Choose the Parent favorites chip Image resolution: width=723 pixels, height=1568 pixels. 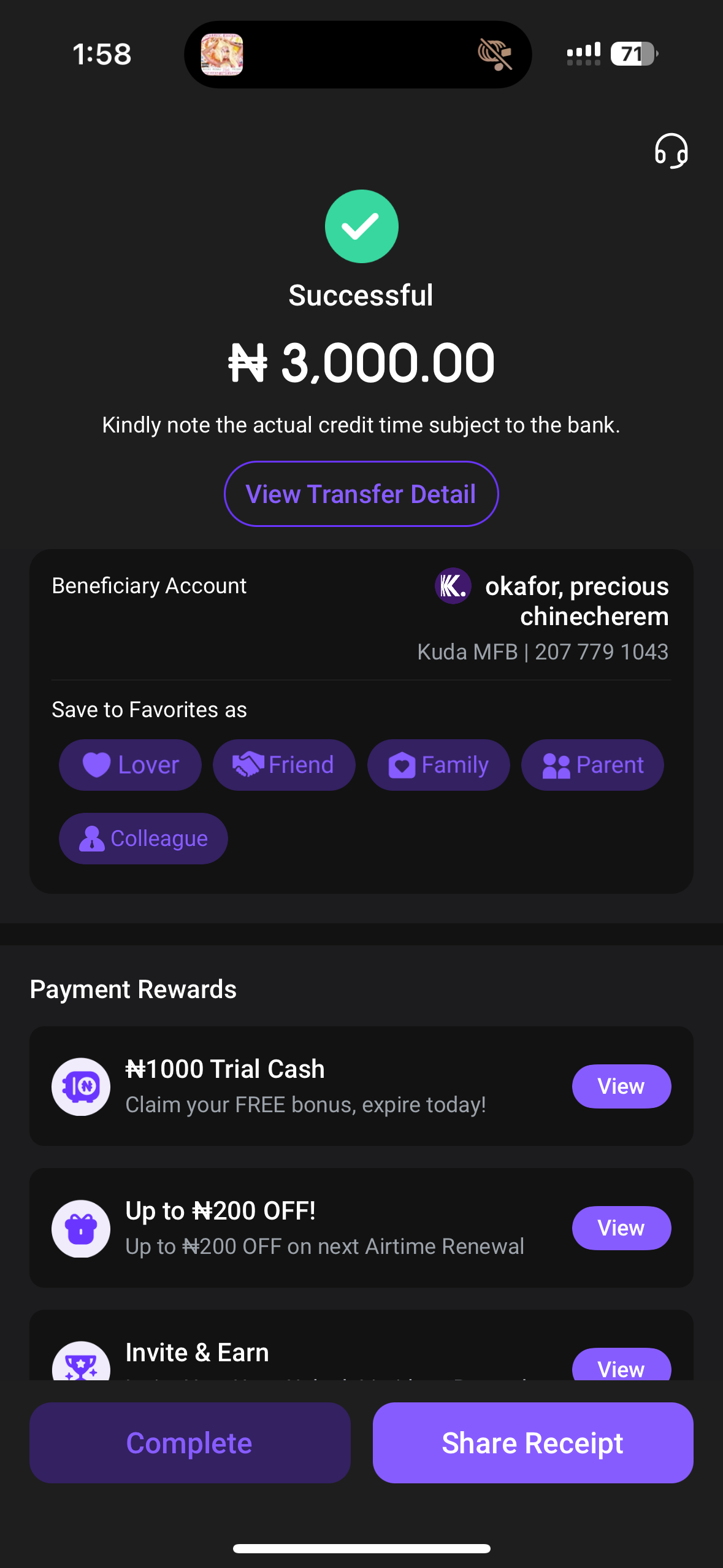click(x=592, y=765)
